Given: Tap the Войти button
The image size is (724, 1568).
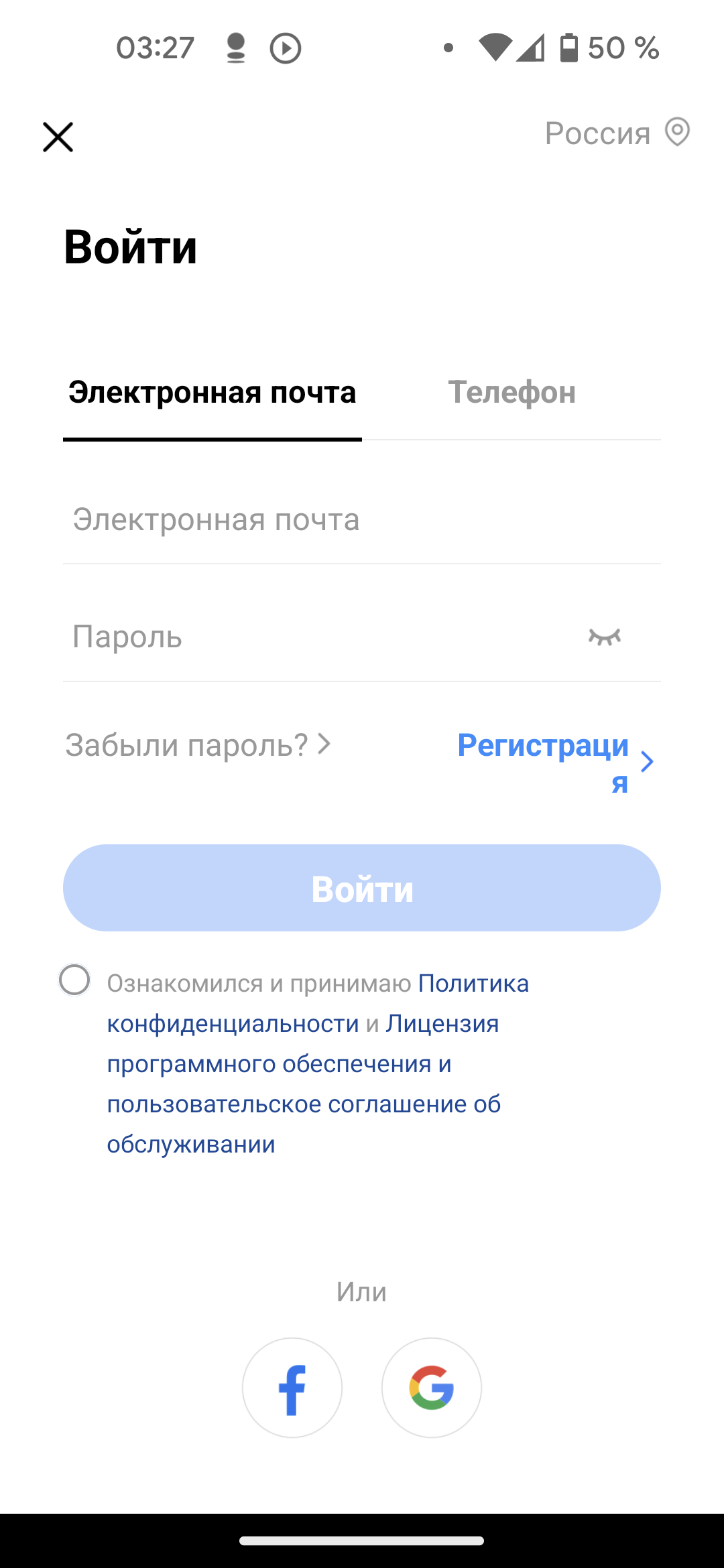Looking at the screenshot, I should coord(362,888).
